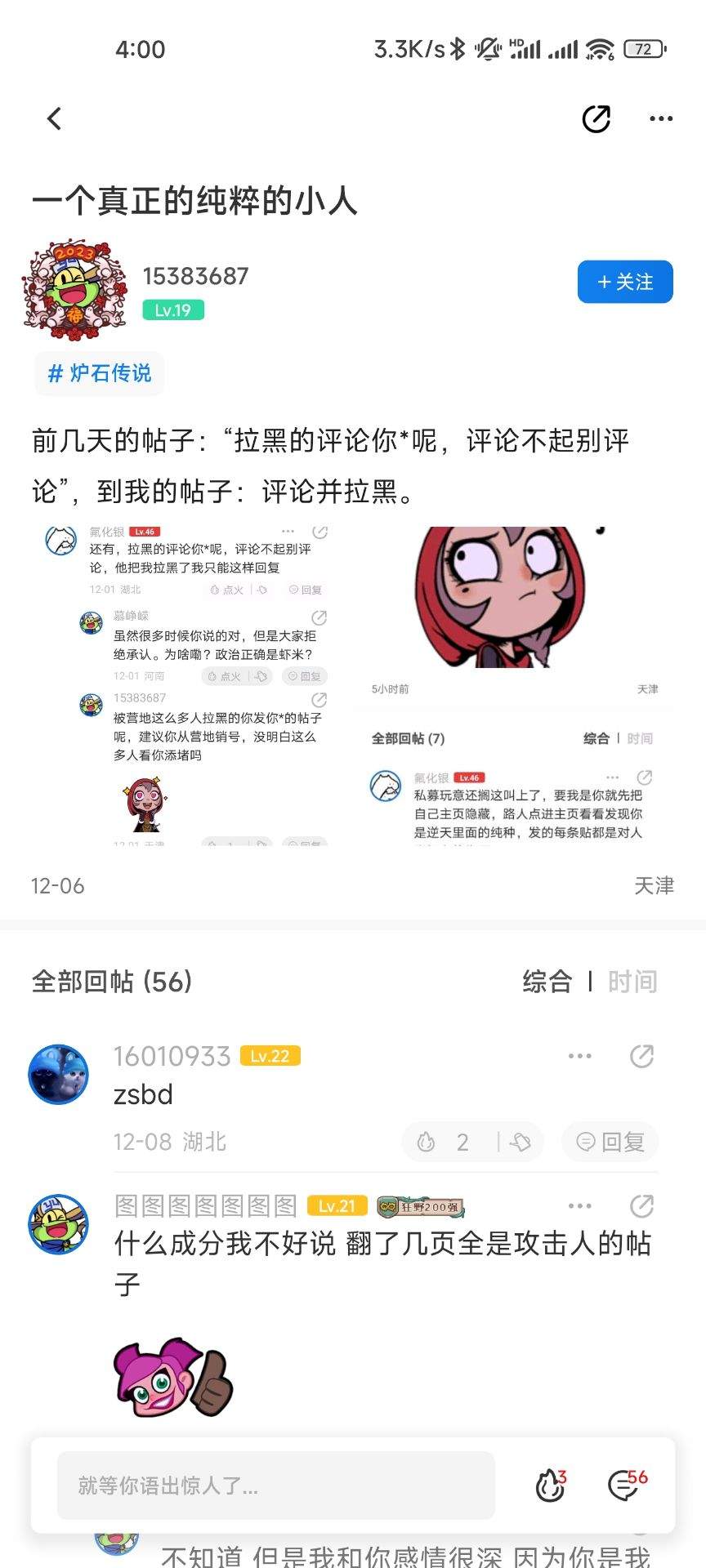View the first attached screenshot image
Image resolution: width=706 pixels, height=1568 pixels.
(x=186, y=685)
